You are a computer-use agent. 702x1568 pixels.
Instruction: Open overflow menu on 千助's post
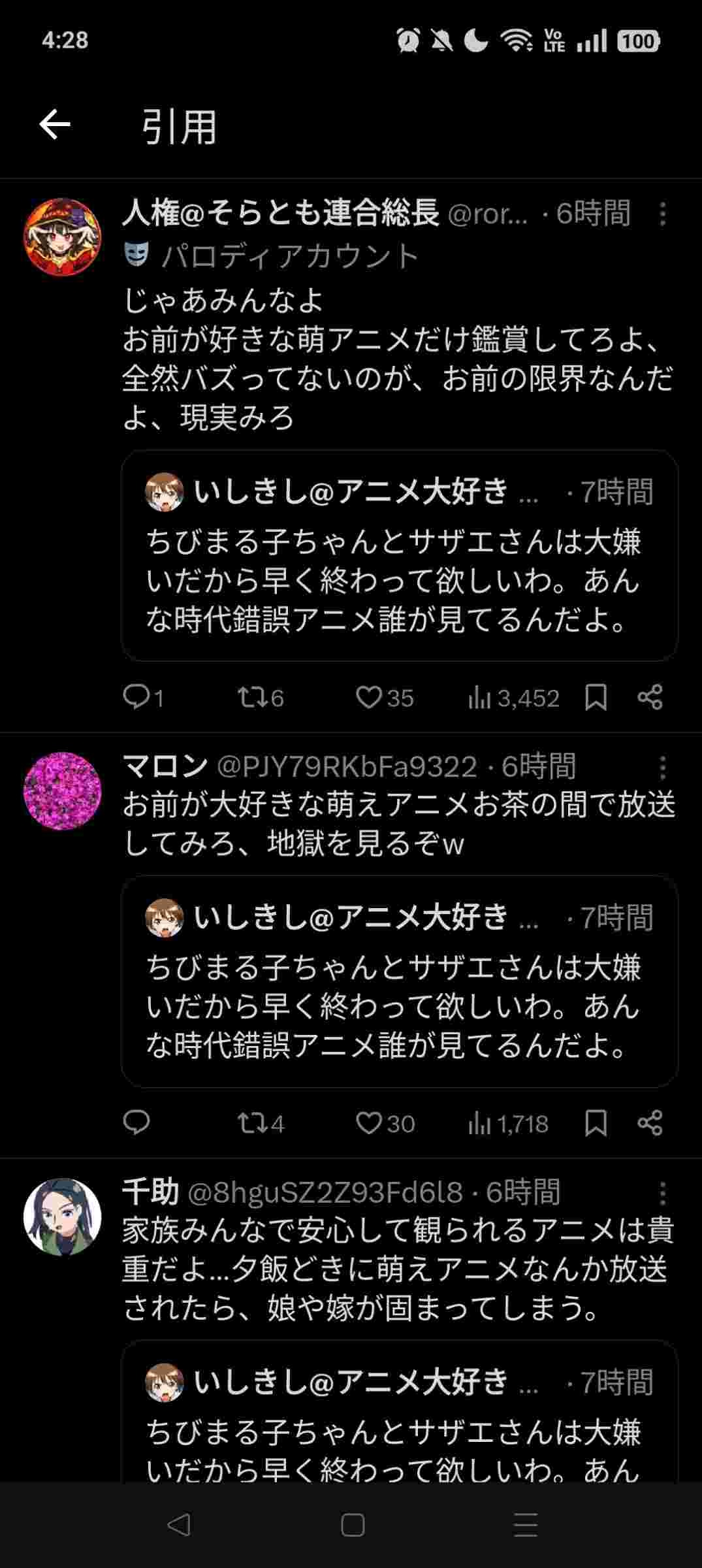[662, 1194]
